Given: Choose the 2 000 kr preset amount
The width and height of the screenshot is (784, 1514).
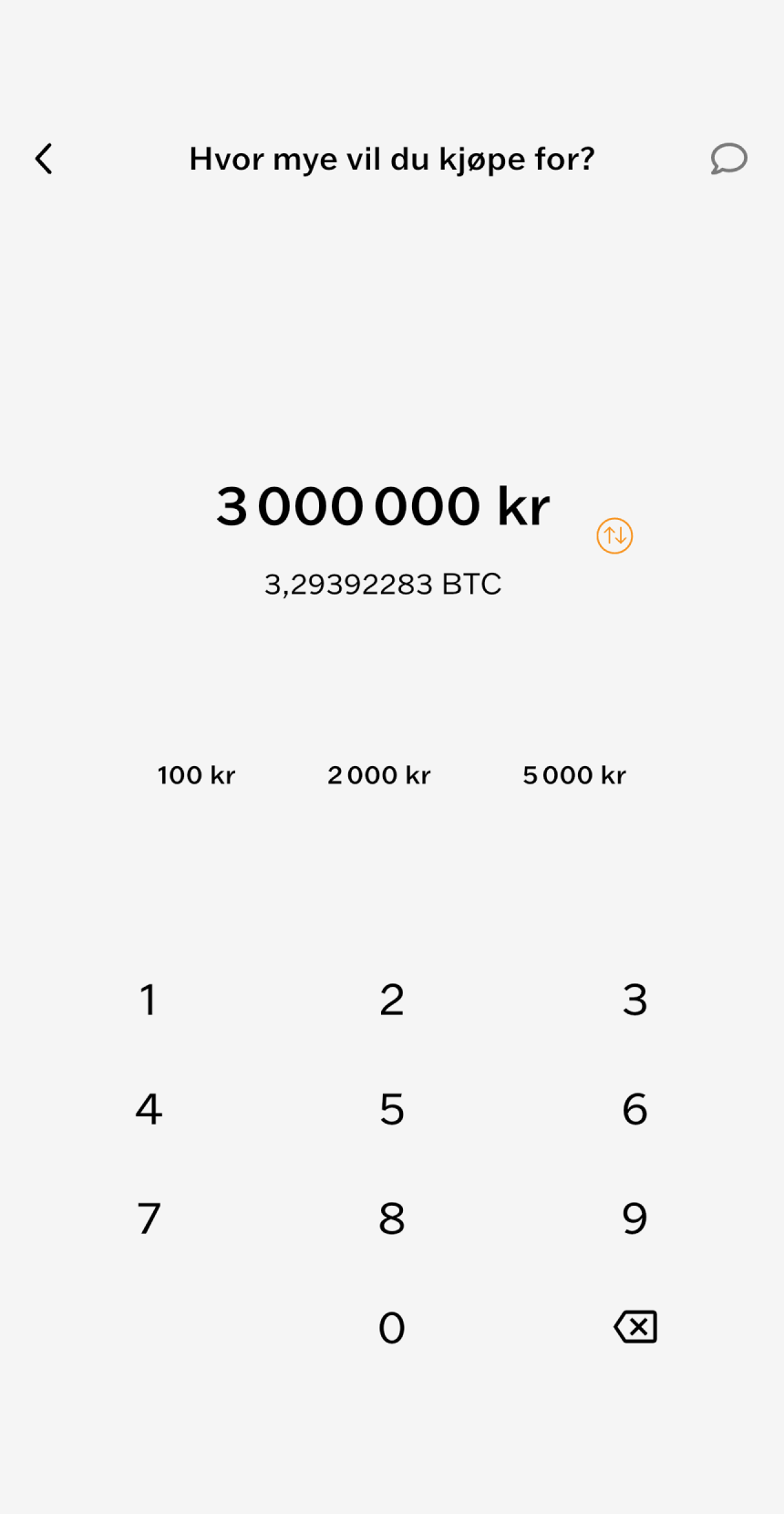Looking at the screenshot, I should click(378, 775).
